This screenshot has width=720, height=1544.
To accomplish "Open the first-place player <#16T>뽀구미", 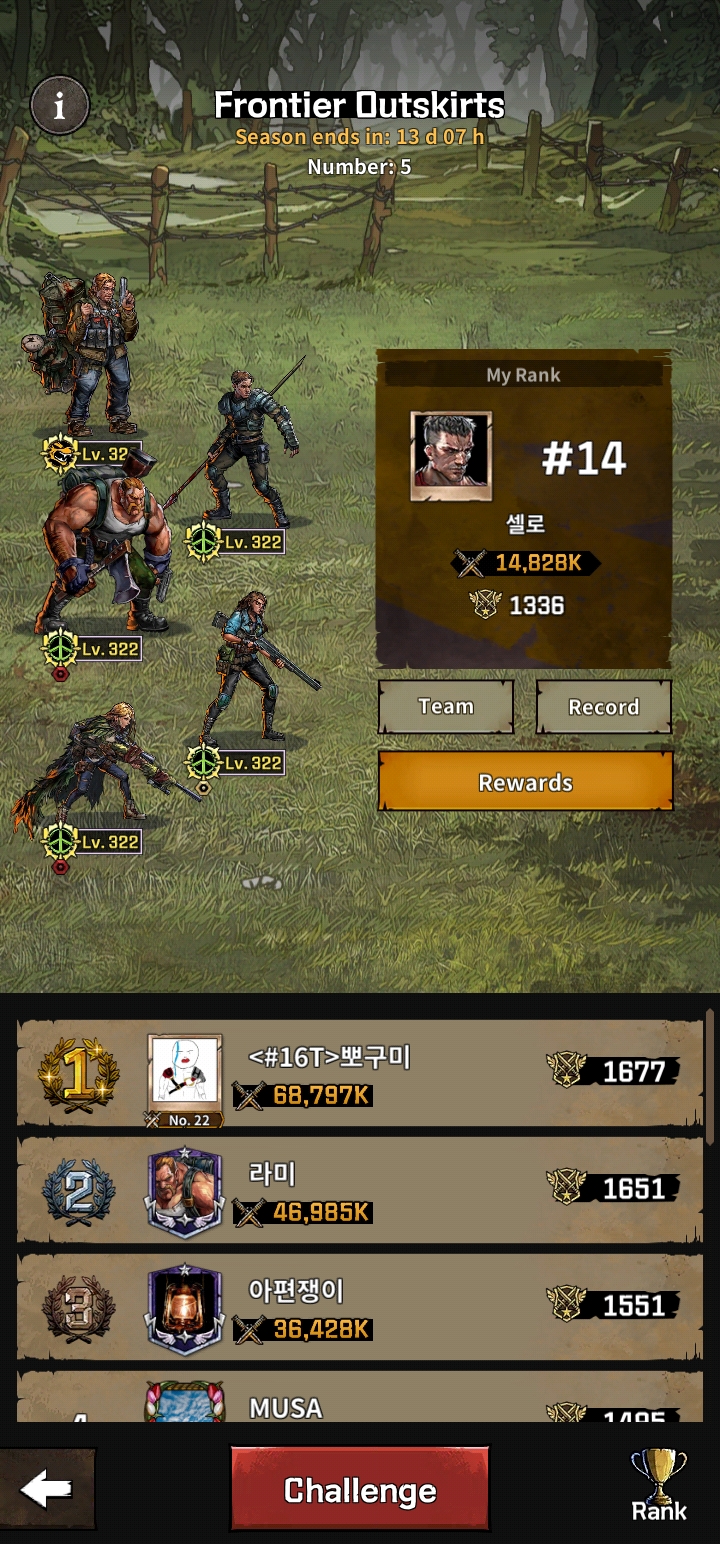I will [360, 1074].
